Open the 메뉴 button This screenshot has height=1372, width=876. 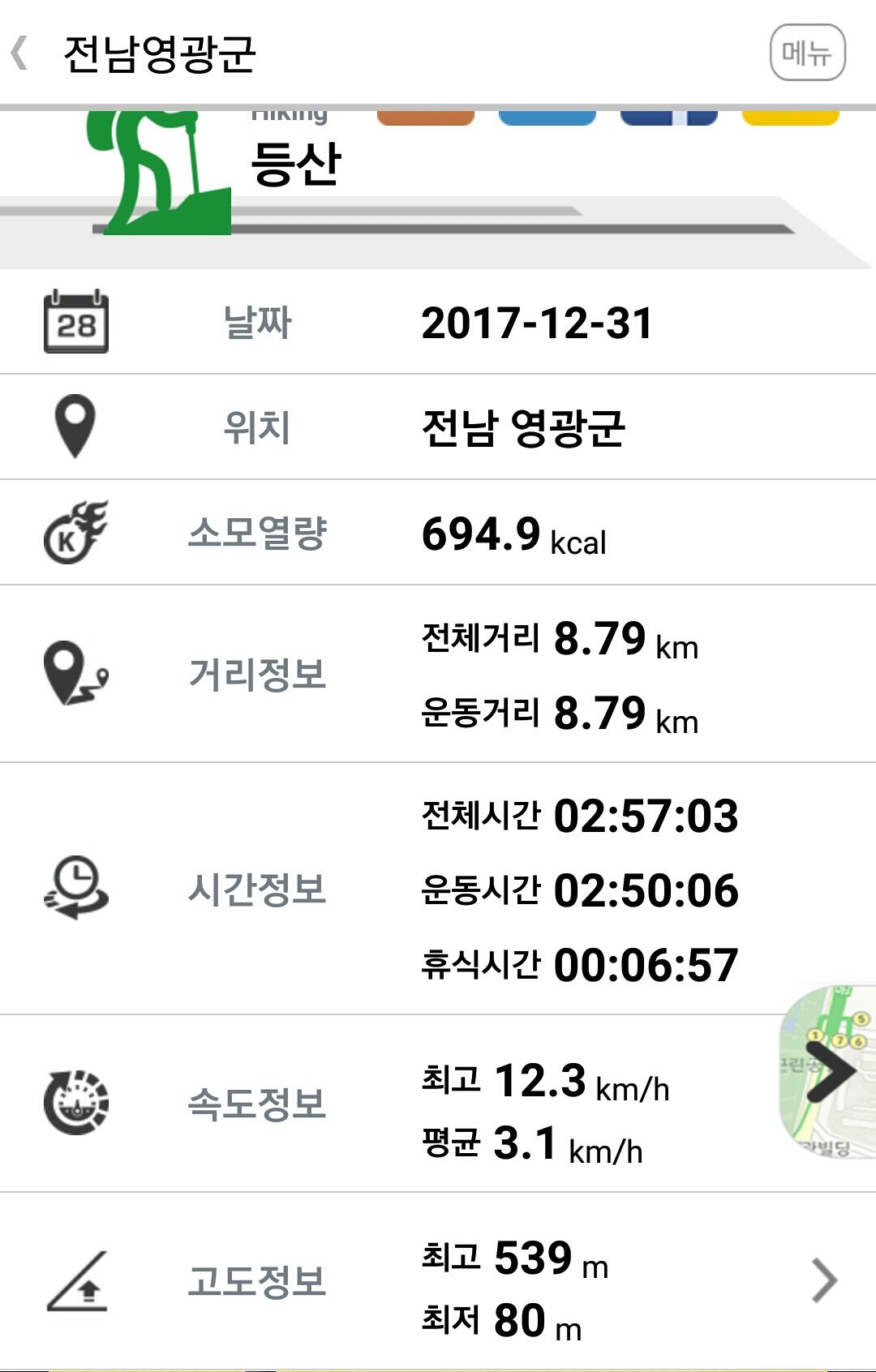(807, 54)
